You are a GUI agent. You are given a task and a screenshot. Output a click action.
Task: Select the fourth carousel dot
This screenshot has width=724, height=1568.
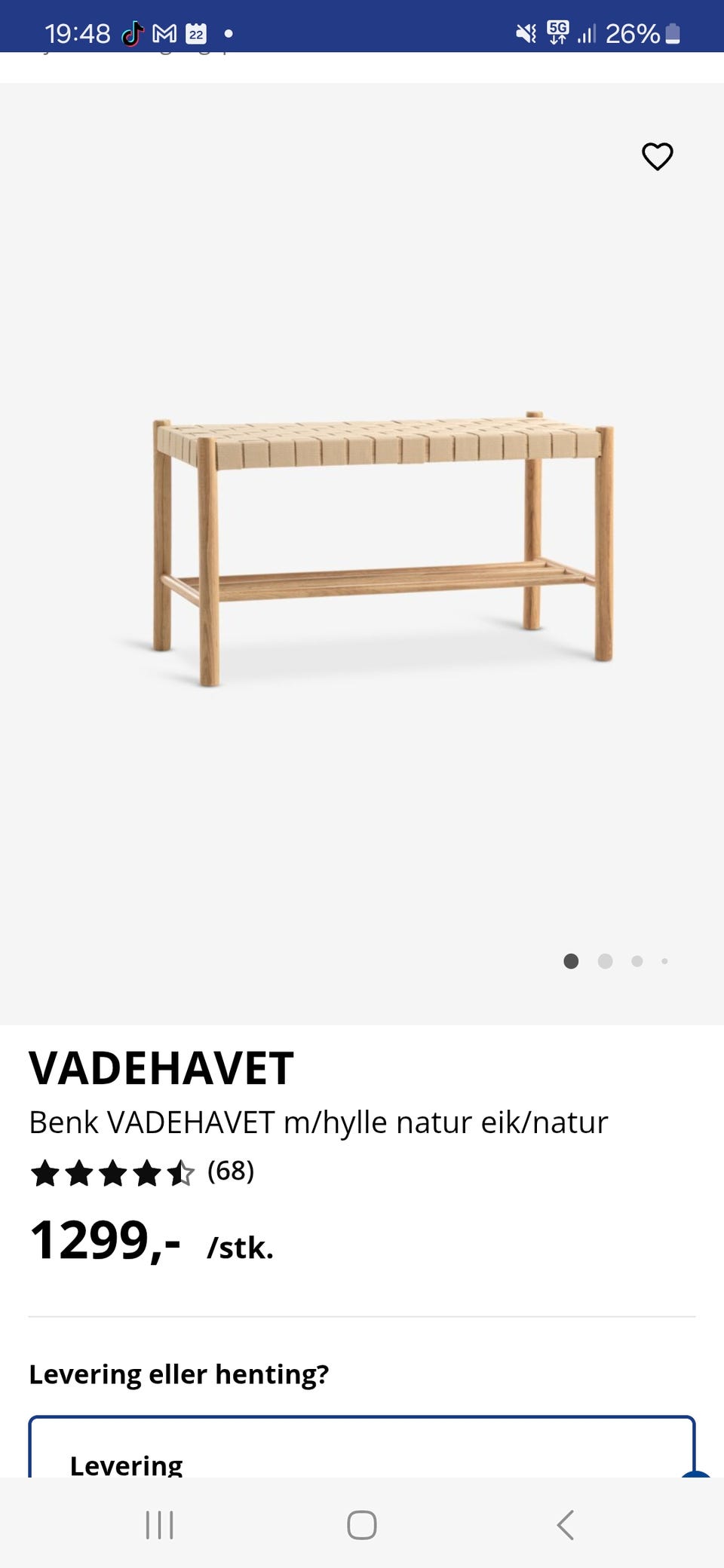[x=665, y=961]
